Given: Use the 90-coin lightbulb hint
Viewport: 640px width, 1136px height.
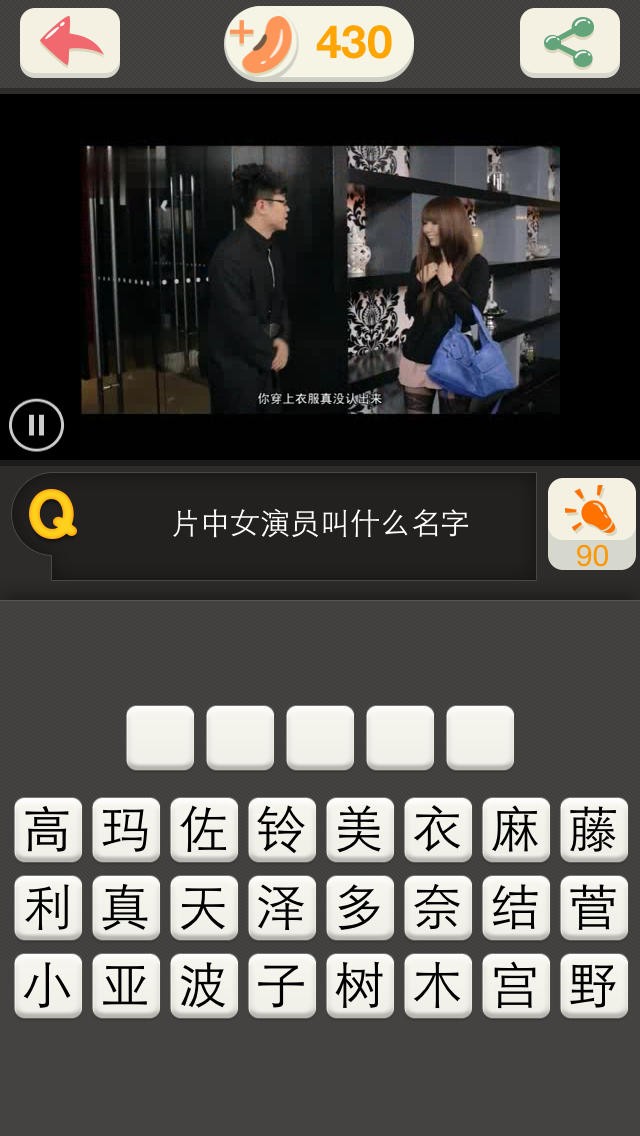Looking at the screenshot, I should [591, 523].
